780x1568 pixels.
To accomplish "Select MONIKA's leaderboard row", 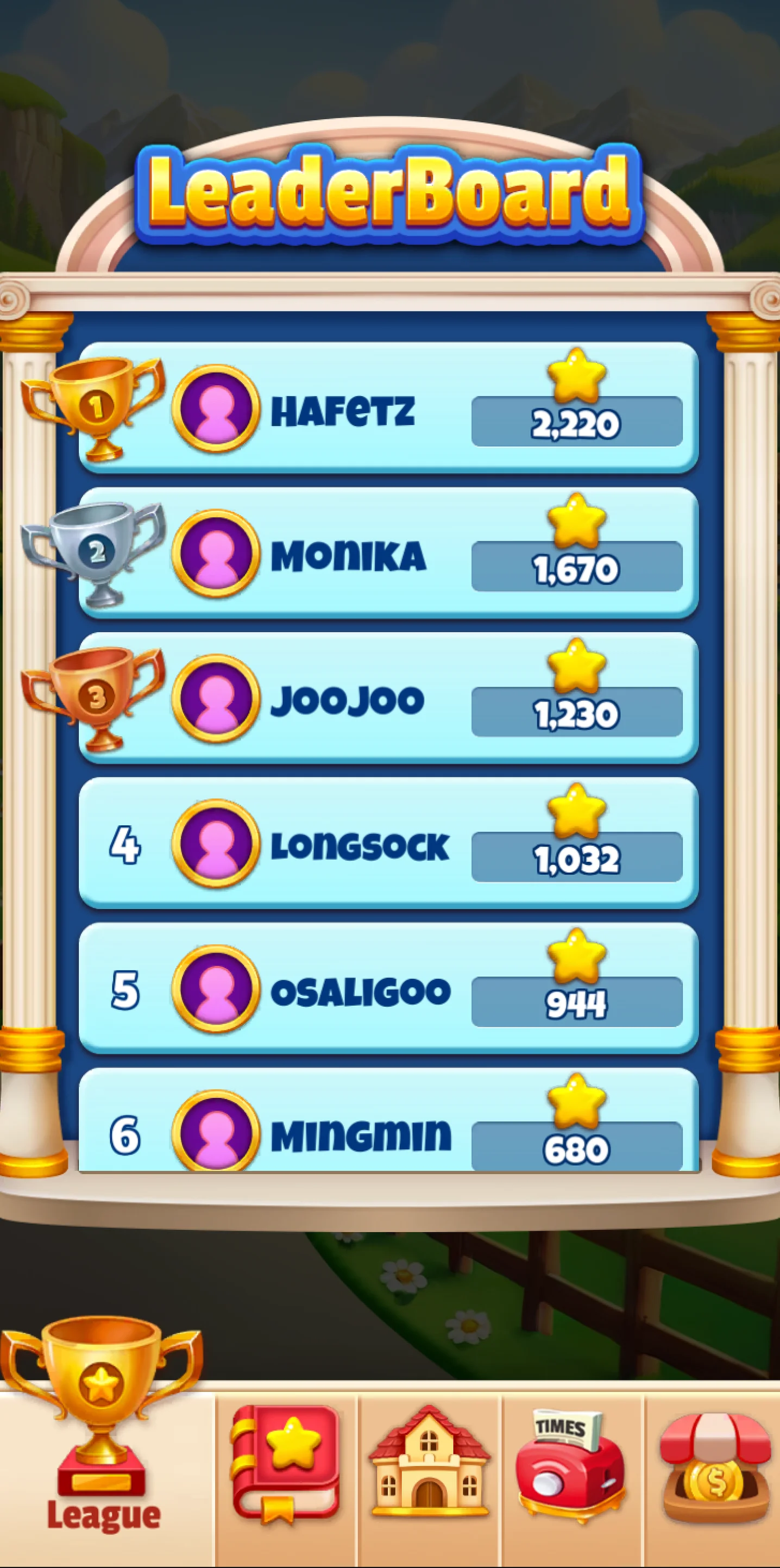I will pyautogui.click(x=388, y=553).
